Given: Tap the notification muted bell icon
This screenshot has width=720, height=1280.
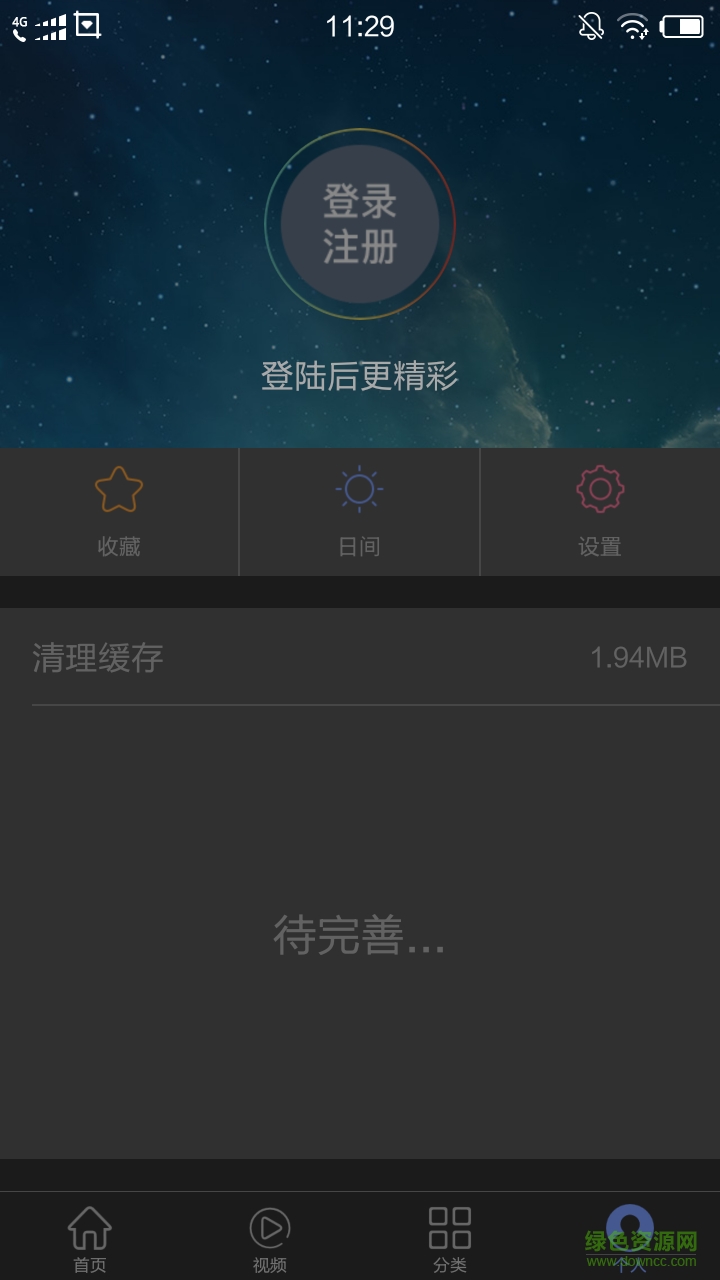Looking at the screenshot, I should coord(589,26).
